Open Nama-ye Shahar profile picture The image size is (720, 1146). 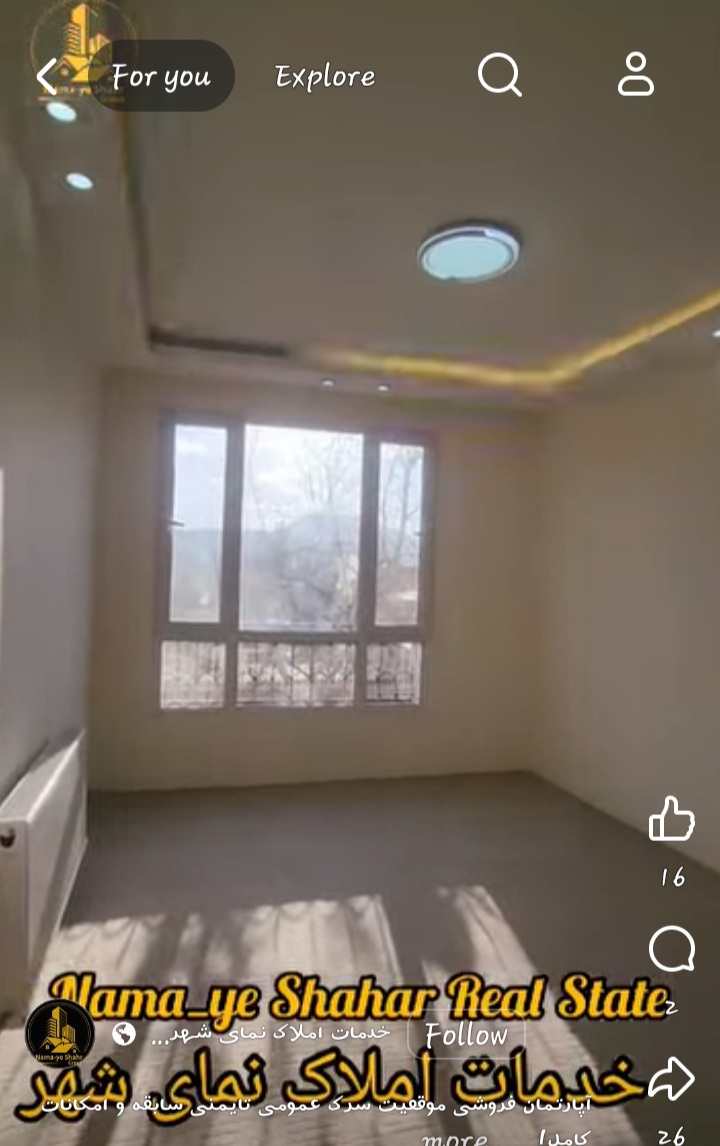(x=60, y=1033)
